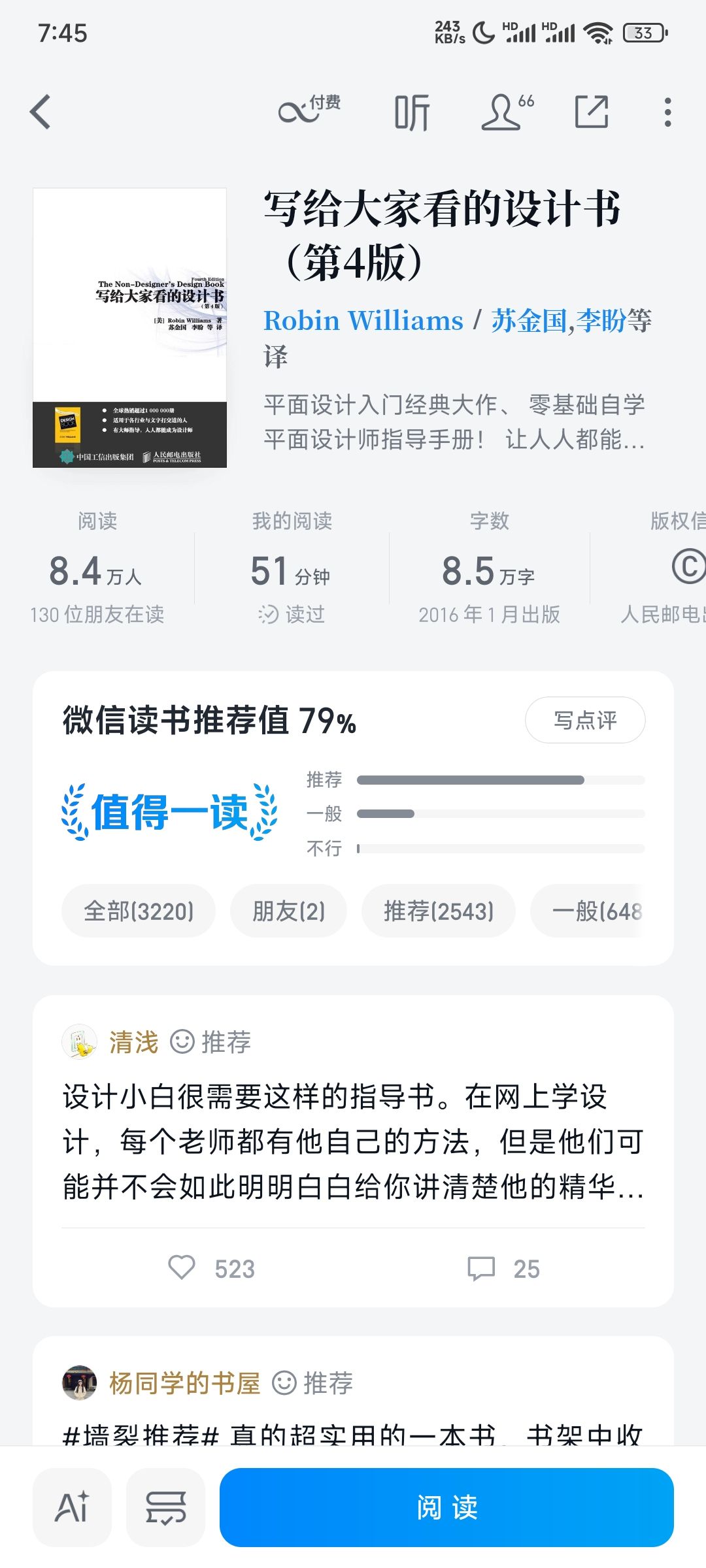This screenshot has width=706, height=1568.
Task: Go back using the top-left arrow
Action: click(x=41, y=112)
